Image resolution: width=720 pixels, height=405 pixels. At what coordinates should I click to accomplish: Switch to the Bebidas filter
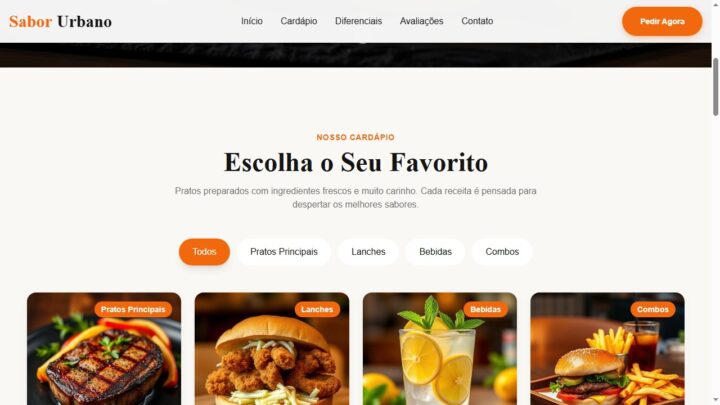point(435,252)
